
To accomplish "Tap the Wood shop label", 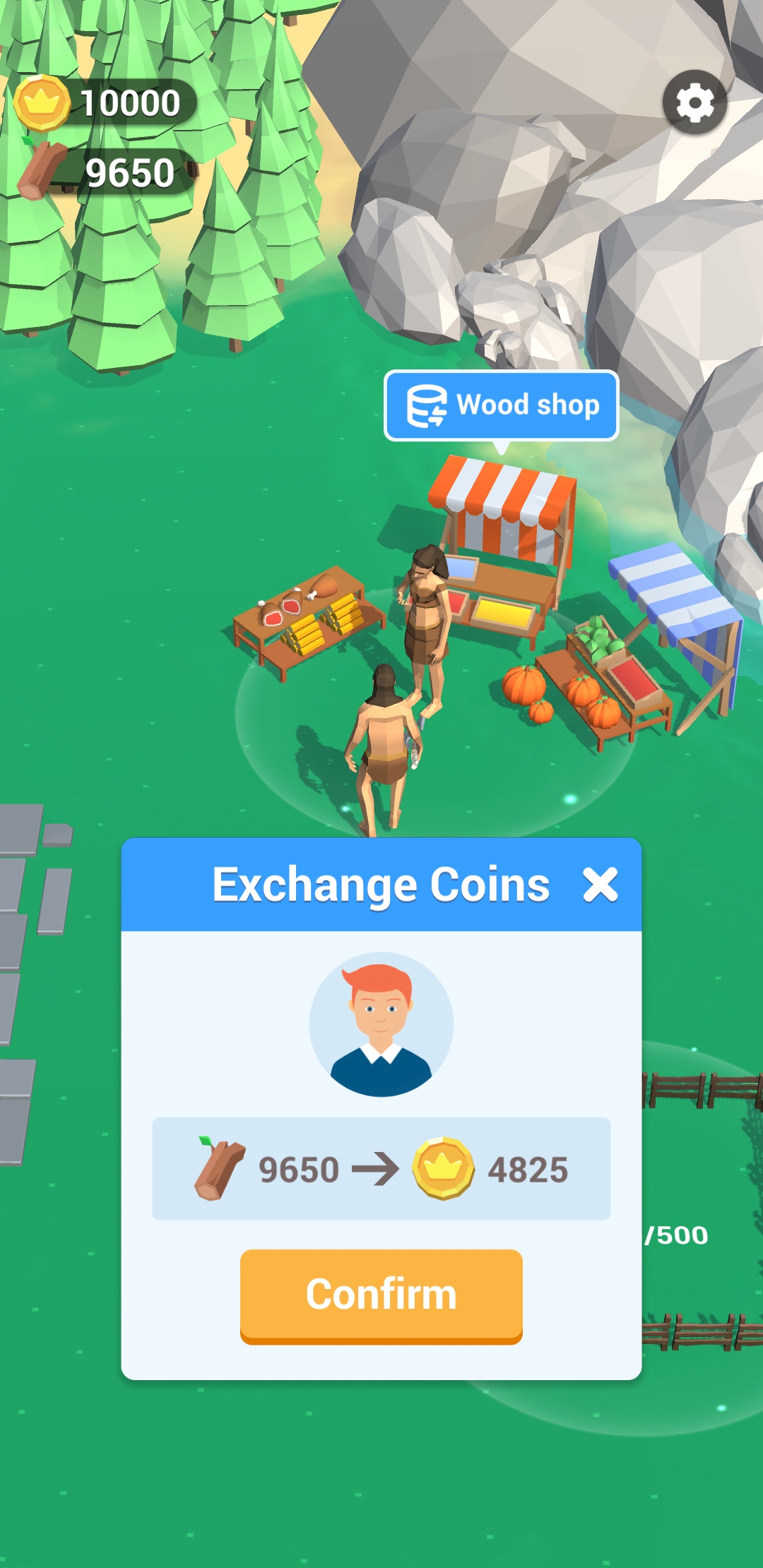I will click(501, 405).
